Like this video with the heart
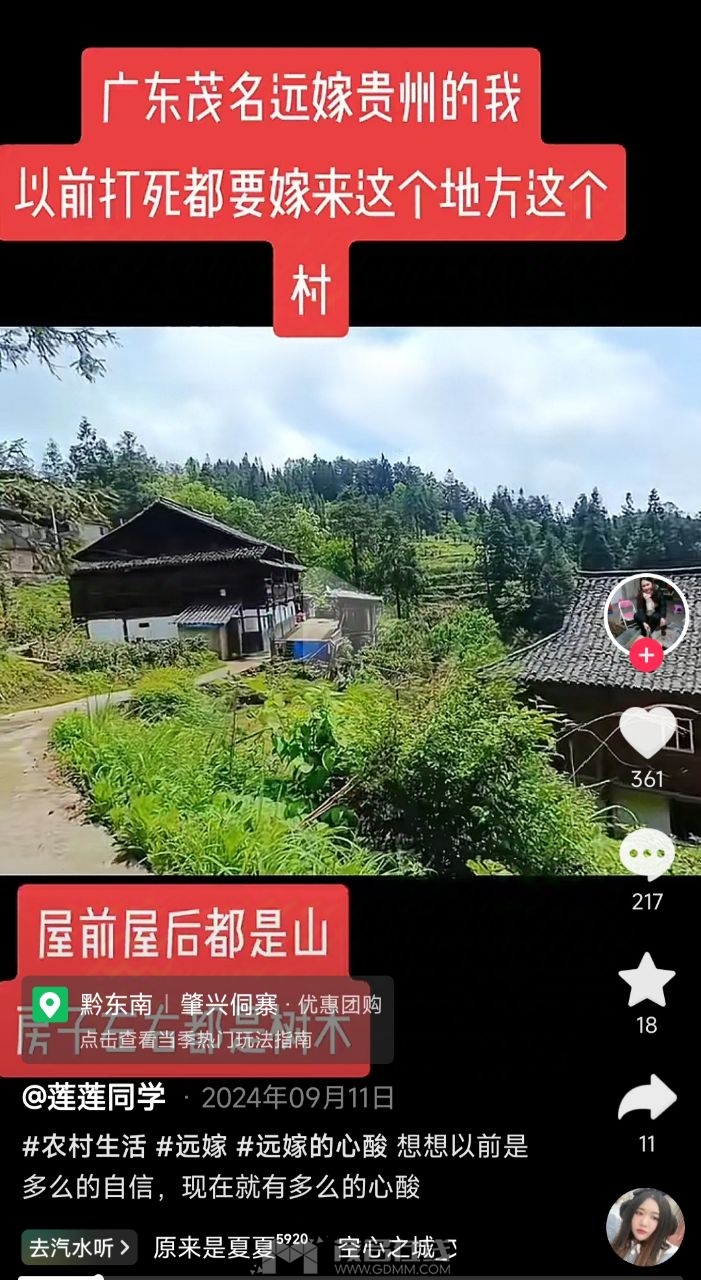 (647, 732)
